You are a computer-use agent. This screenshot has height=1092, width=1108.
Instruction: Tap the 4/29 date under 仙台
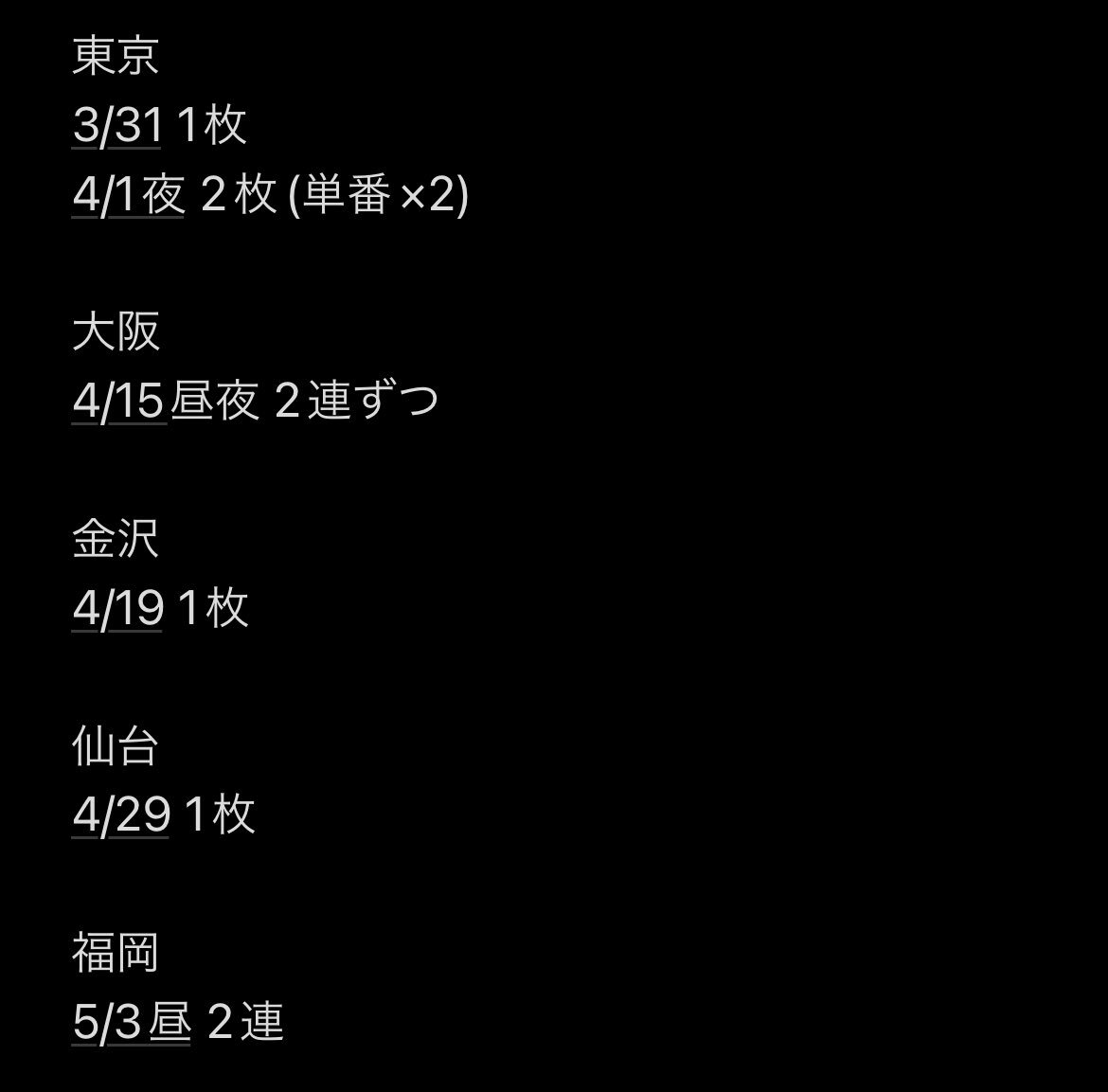tap(120, 815)
